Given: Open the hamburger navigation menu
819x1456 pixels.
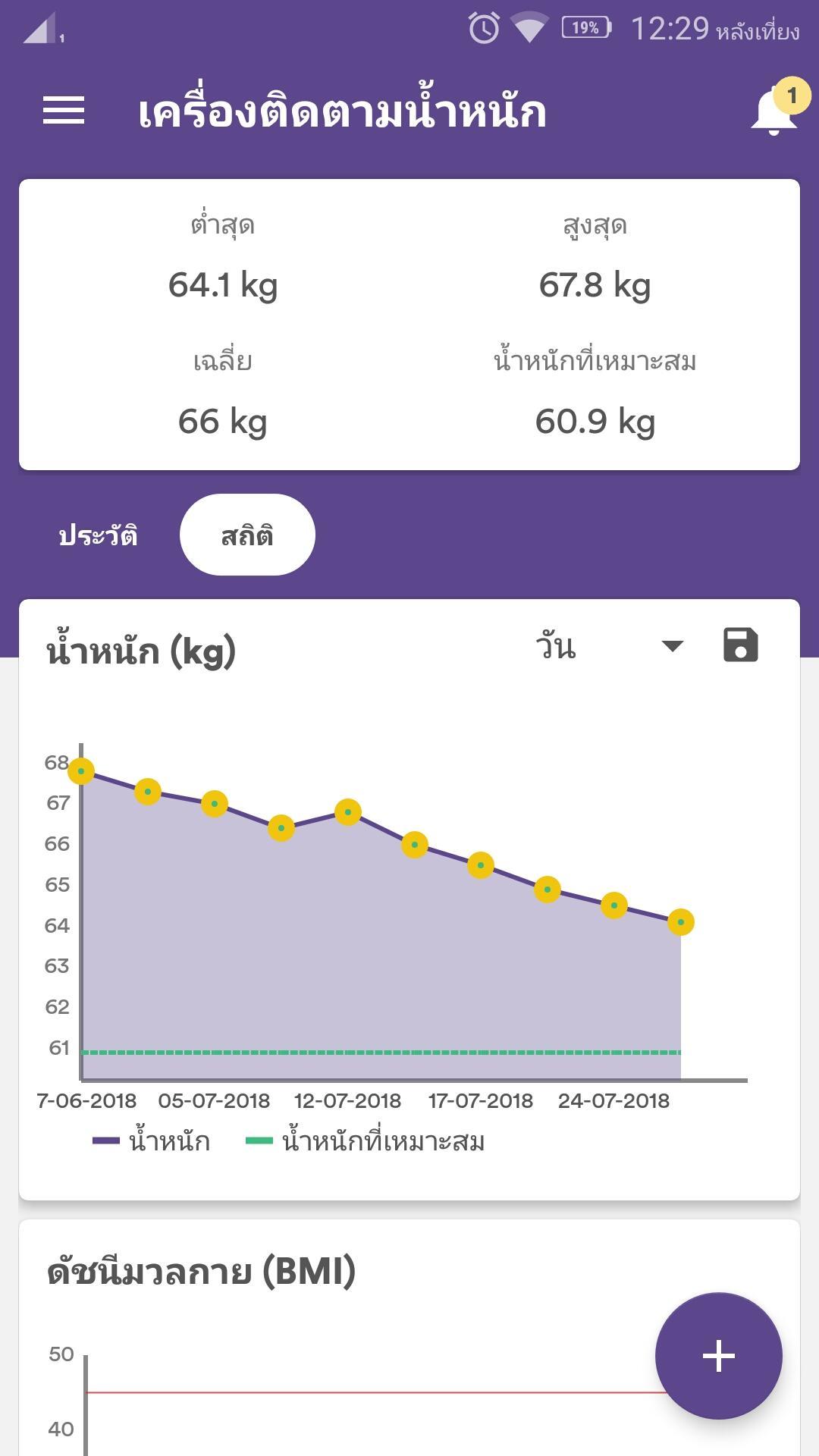Looking at the screenshot, I should pos(64,111).
